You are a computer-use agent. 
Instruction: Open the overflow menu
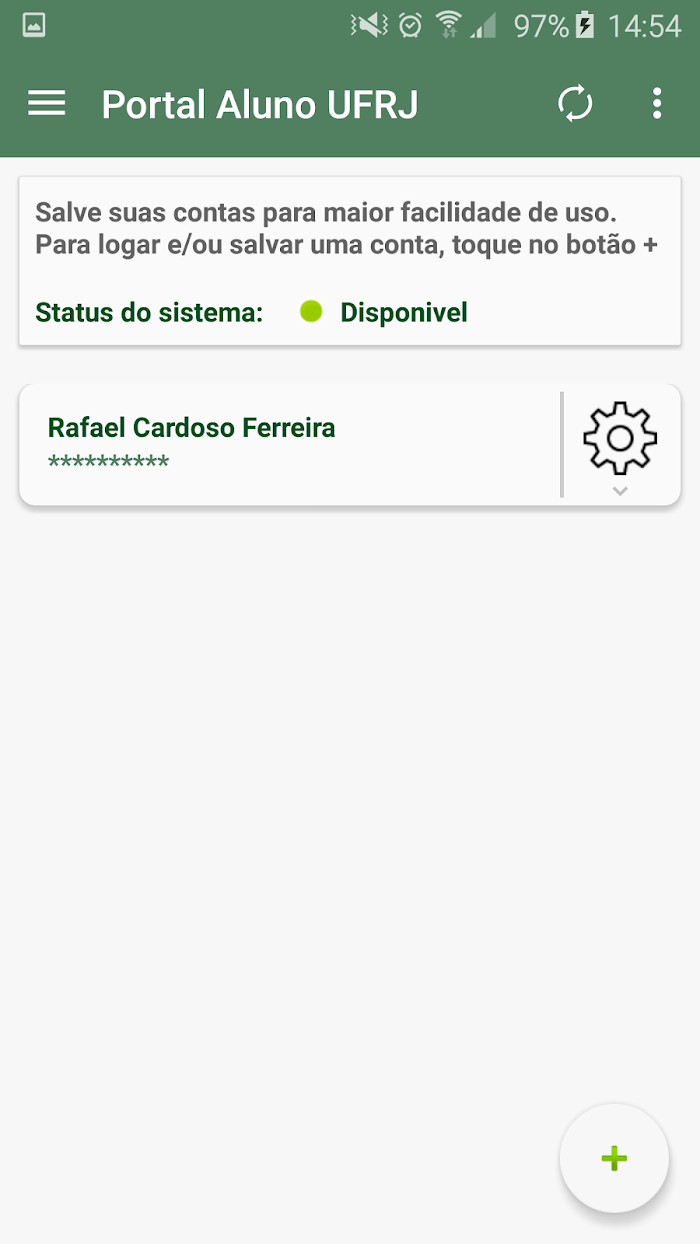tap(657, 104)
